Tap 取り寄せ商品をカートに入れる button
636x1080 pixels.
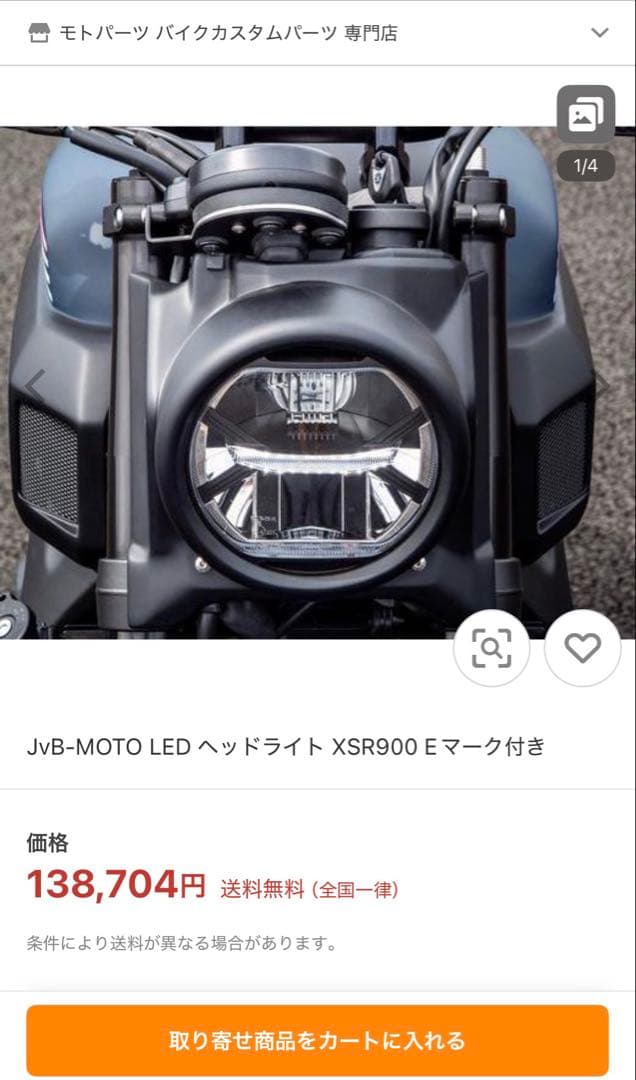tap(317, 1040)
